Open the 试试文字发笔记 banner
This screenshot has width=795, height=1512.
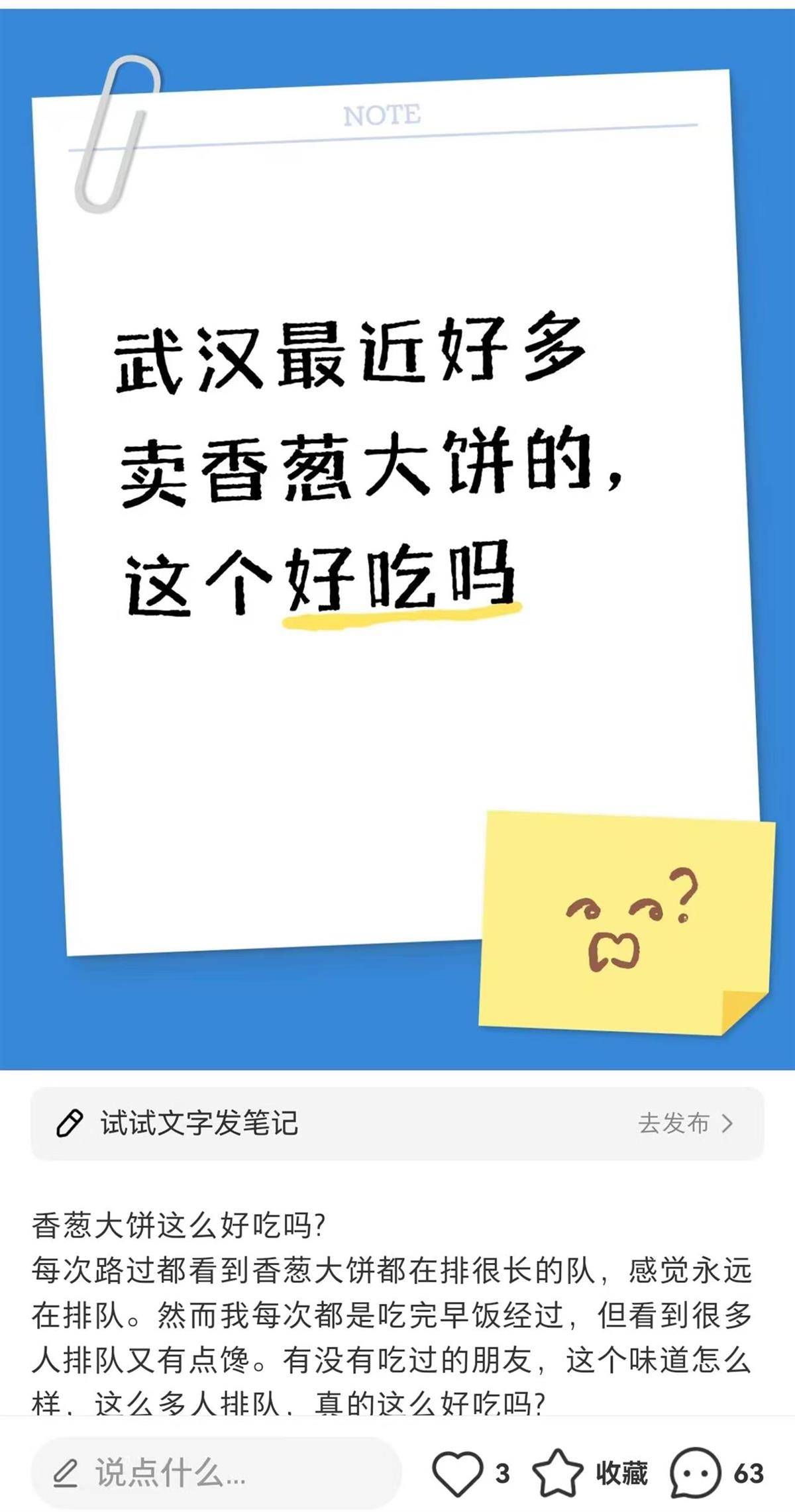pyautogui.click(x=397, y=1123)
